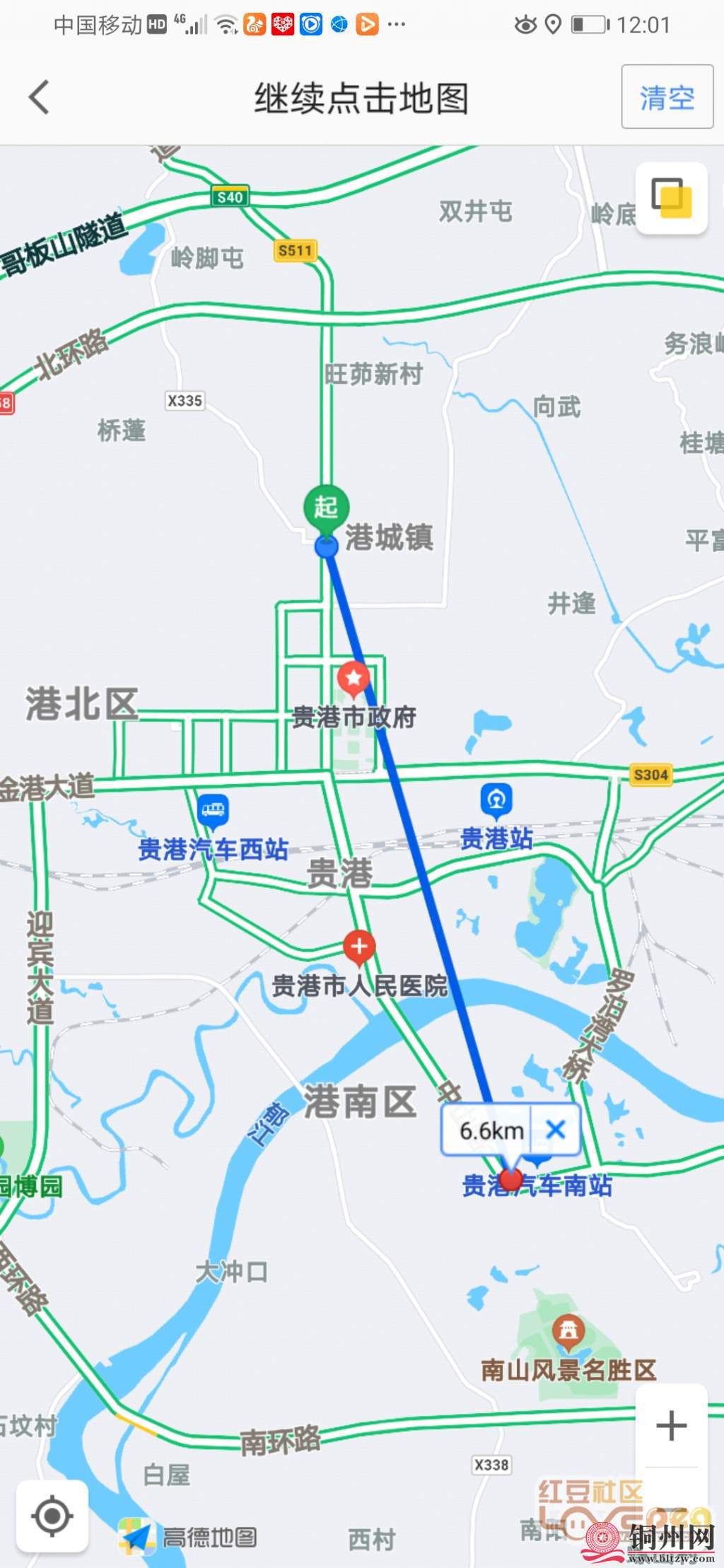724x1568 pixels.
Task: Tap the green 起 start point marker
Action: tap(326, 507)
